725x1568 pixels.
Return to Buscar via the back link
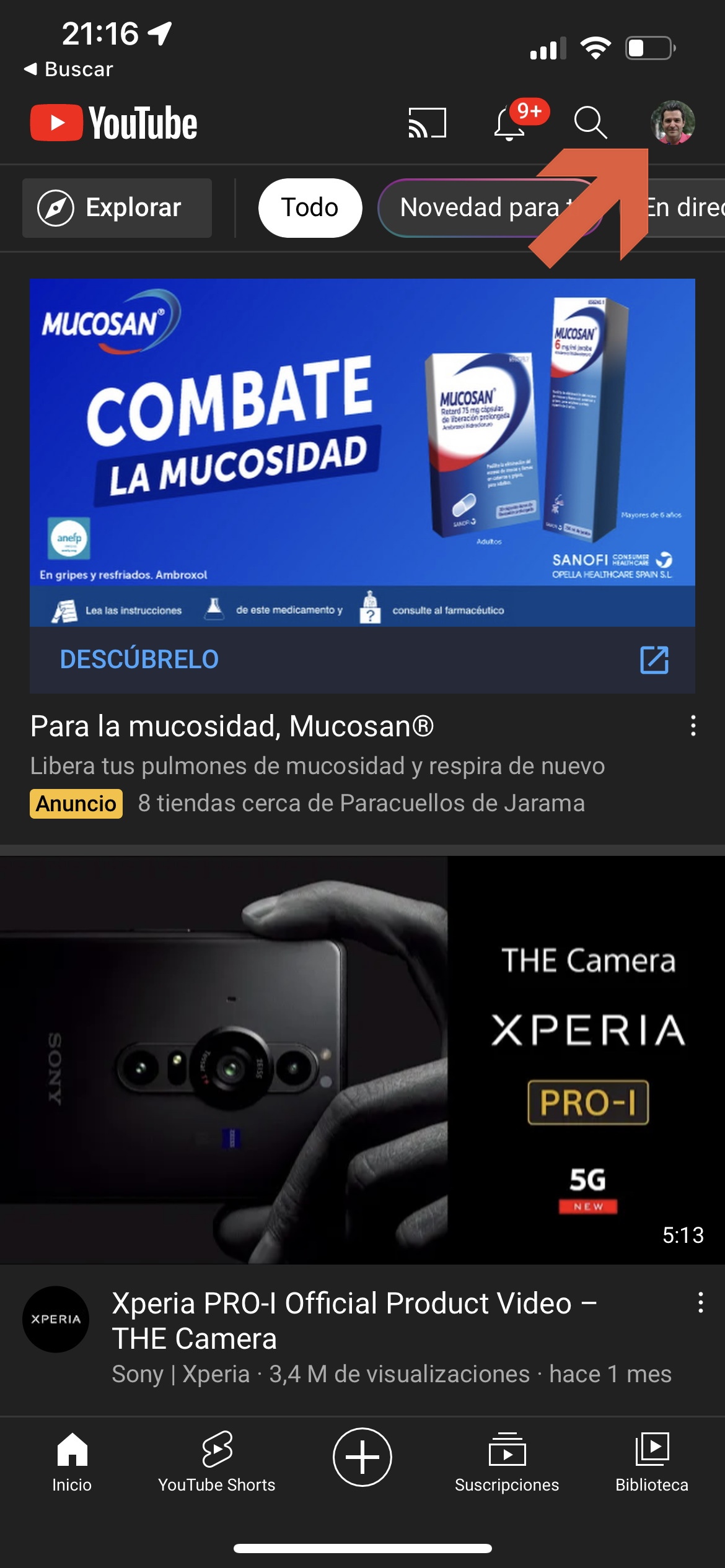coord(68,69)
